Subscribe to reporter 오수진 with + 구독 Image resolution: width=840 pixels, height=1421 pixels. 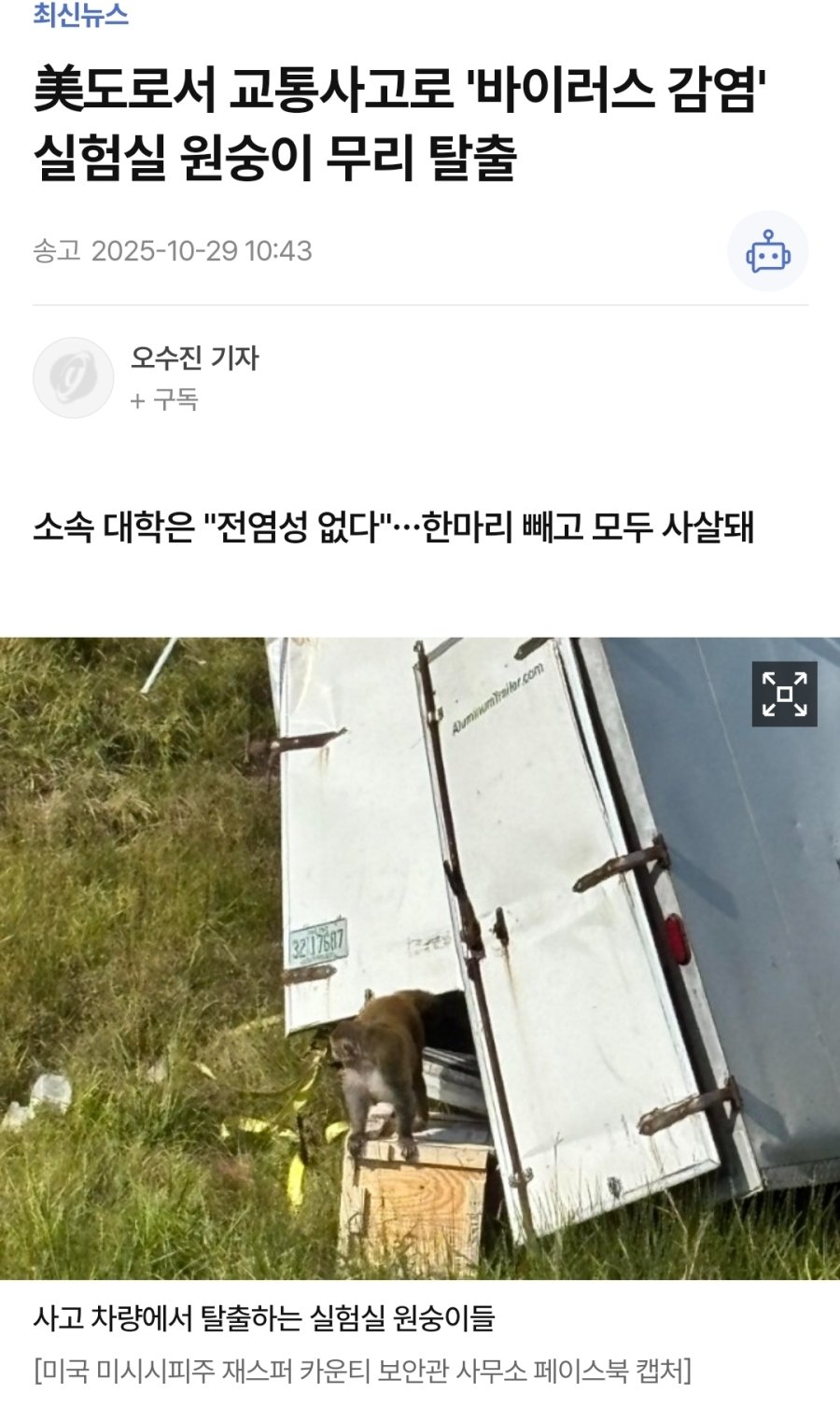[x=164, y=400]
